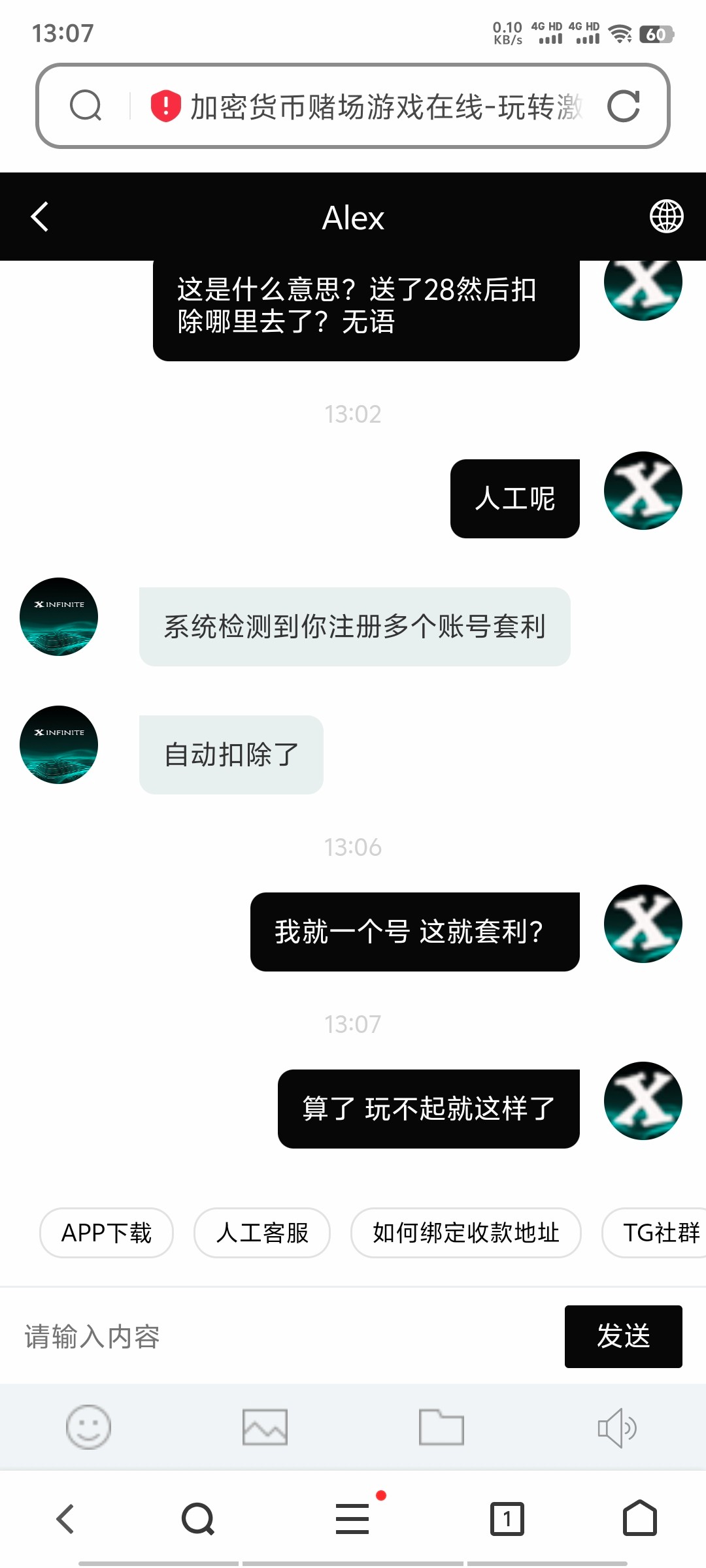Tap 如何绑定收款地址 shortcut
The height and width of the screenshot is (1568, 706).
tap(465, 1233)
